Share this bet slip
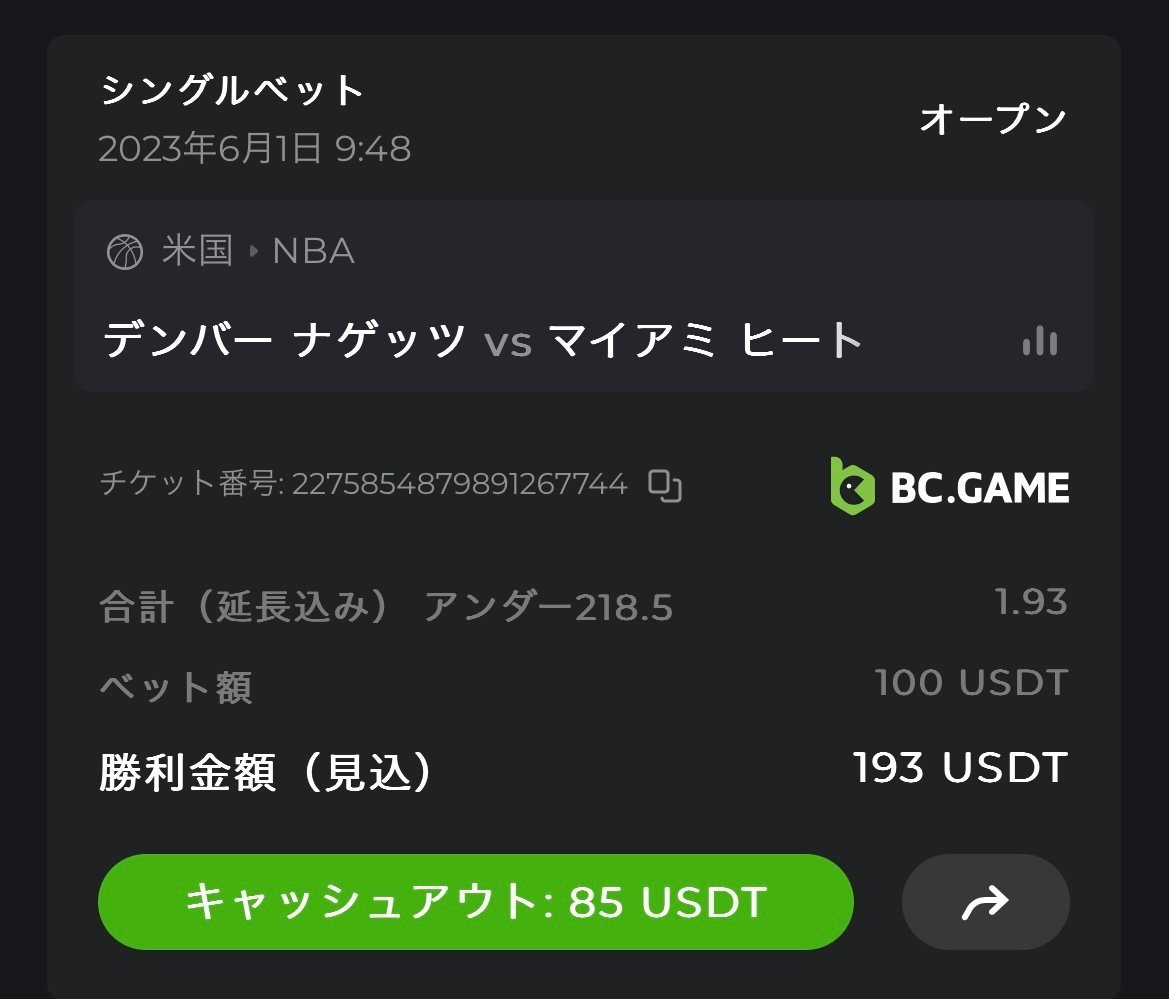The image size is (1169, 999). pyautogui.click(x=985, y=903)
